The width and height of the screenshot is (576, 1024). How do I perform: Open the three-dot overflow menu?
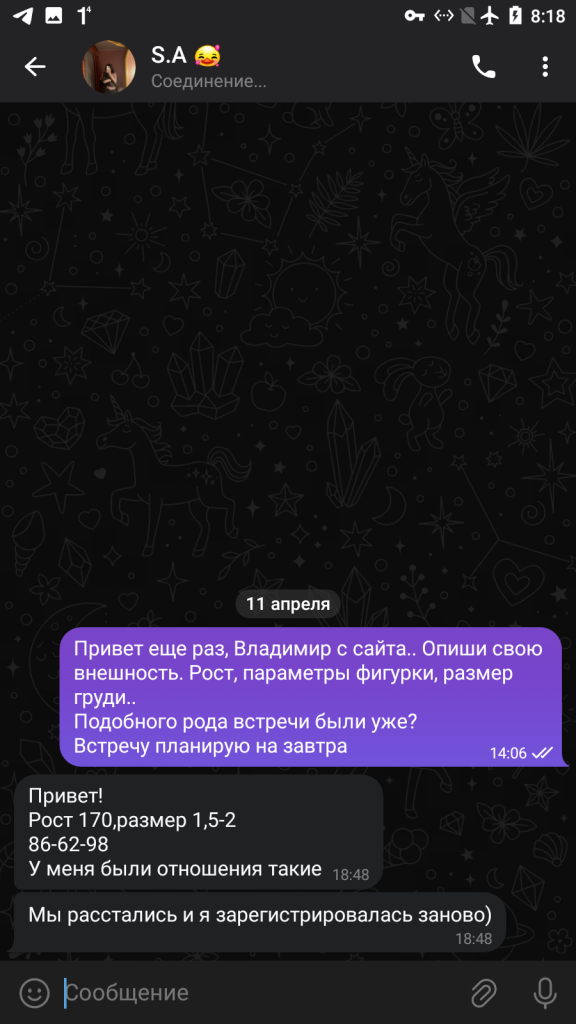coord(545,67)
